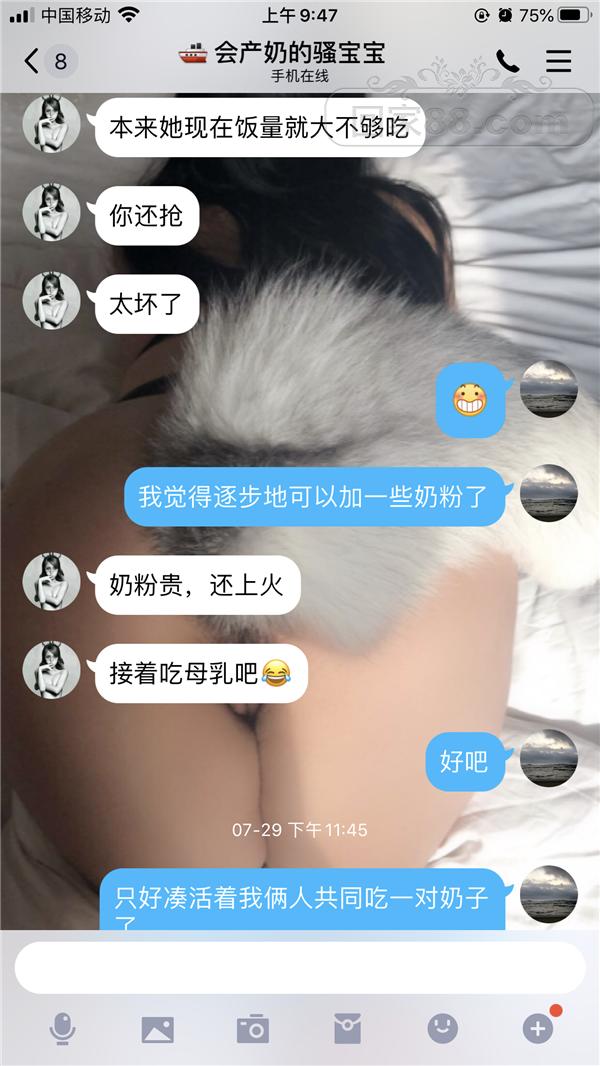Open the camera to take a photo

pos(252,1028)
